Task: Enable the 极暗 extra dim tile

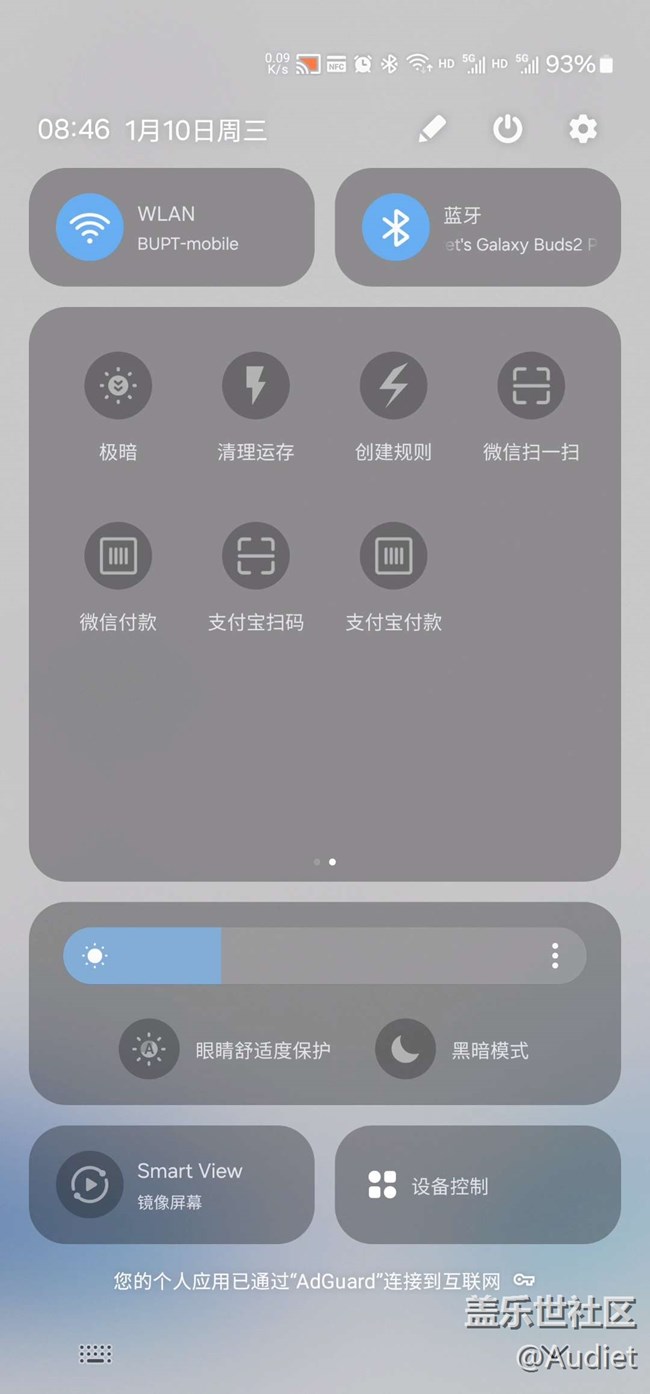Action: (x=118, y=386)
